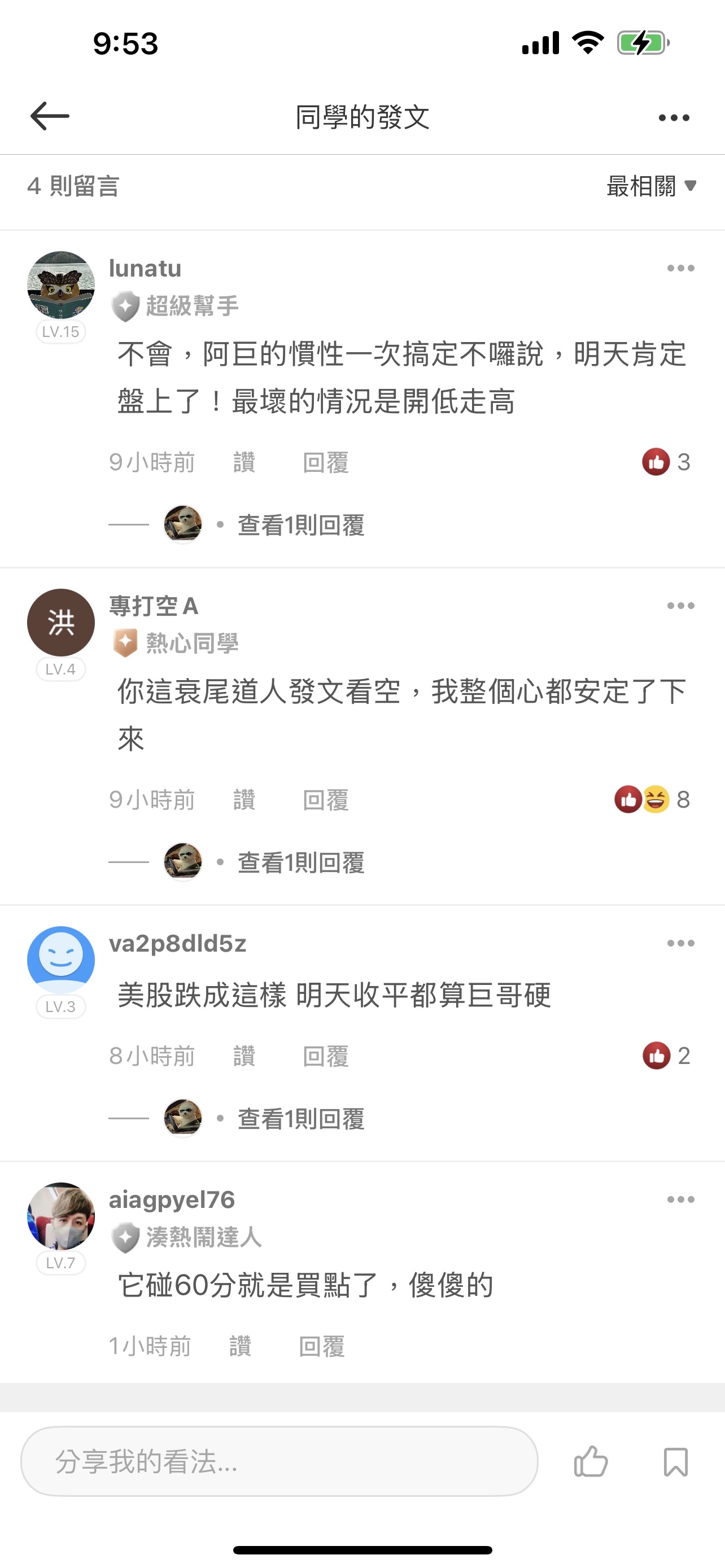Reply to 專打空 A's comment
The image size is (725, 1568).
326,800
